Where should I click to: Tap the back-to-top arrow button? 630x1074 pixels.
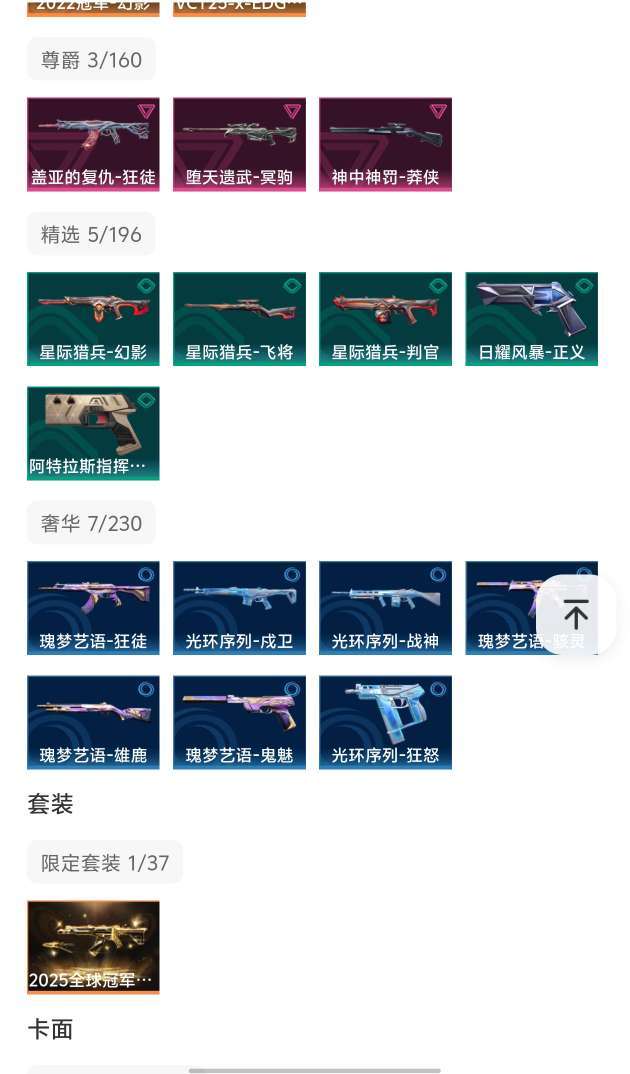[x=576, y=614]
